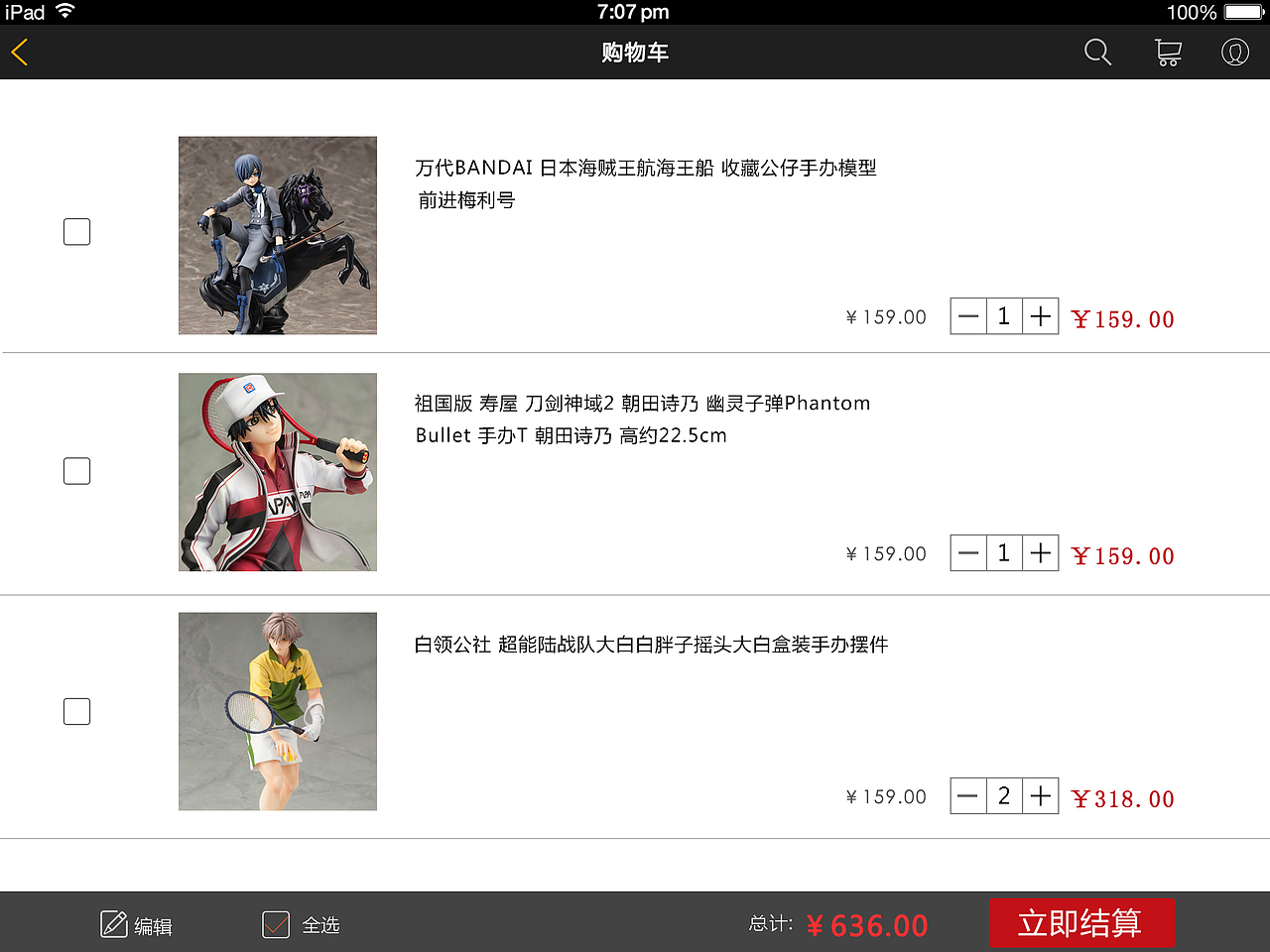Open the shopping cart icon
The width and height of the screenshot is (1270, 952).
pos(1168,53)
